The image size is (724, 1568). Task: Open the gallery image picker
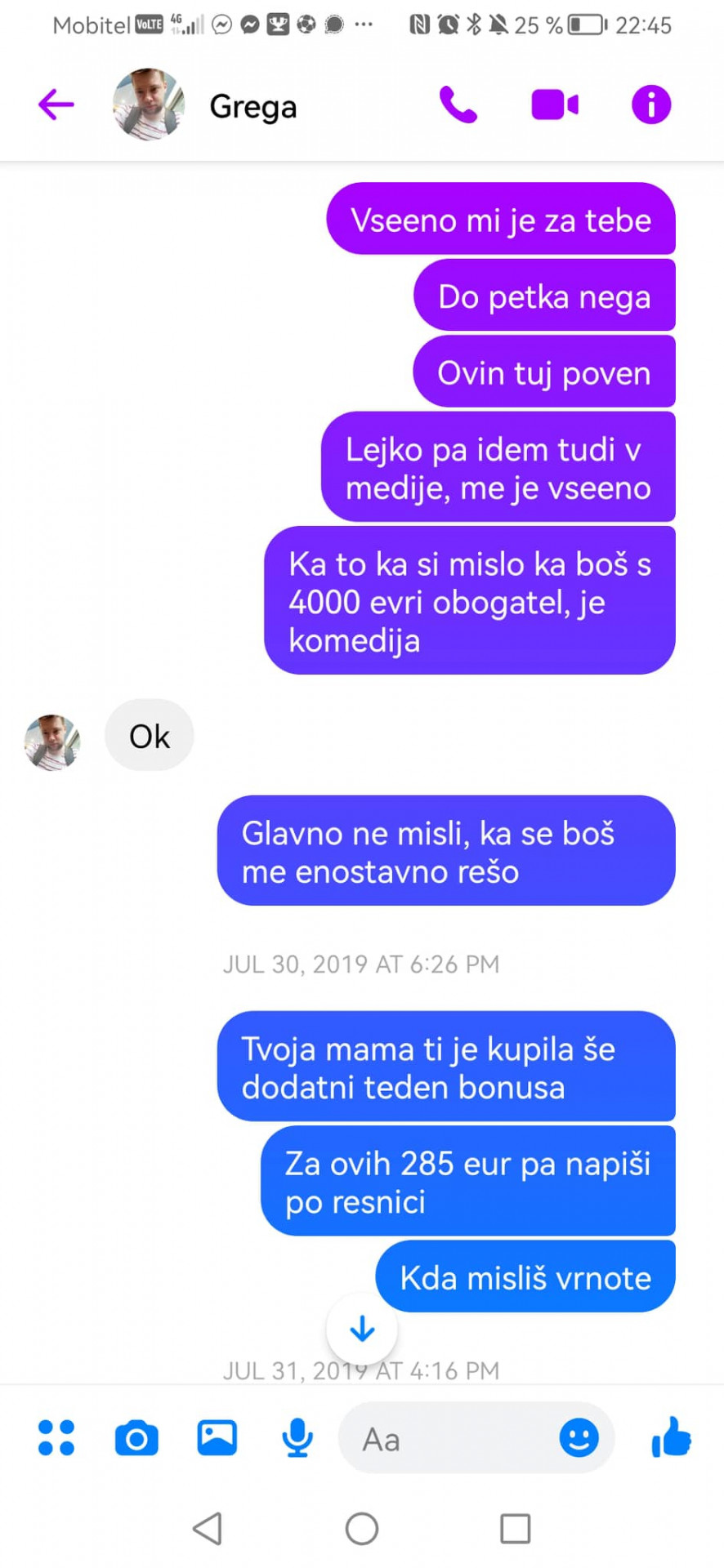(x=217, y=1438)
